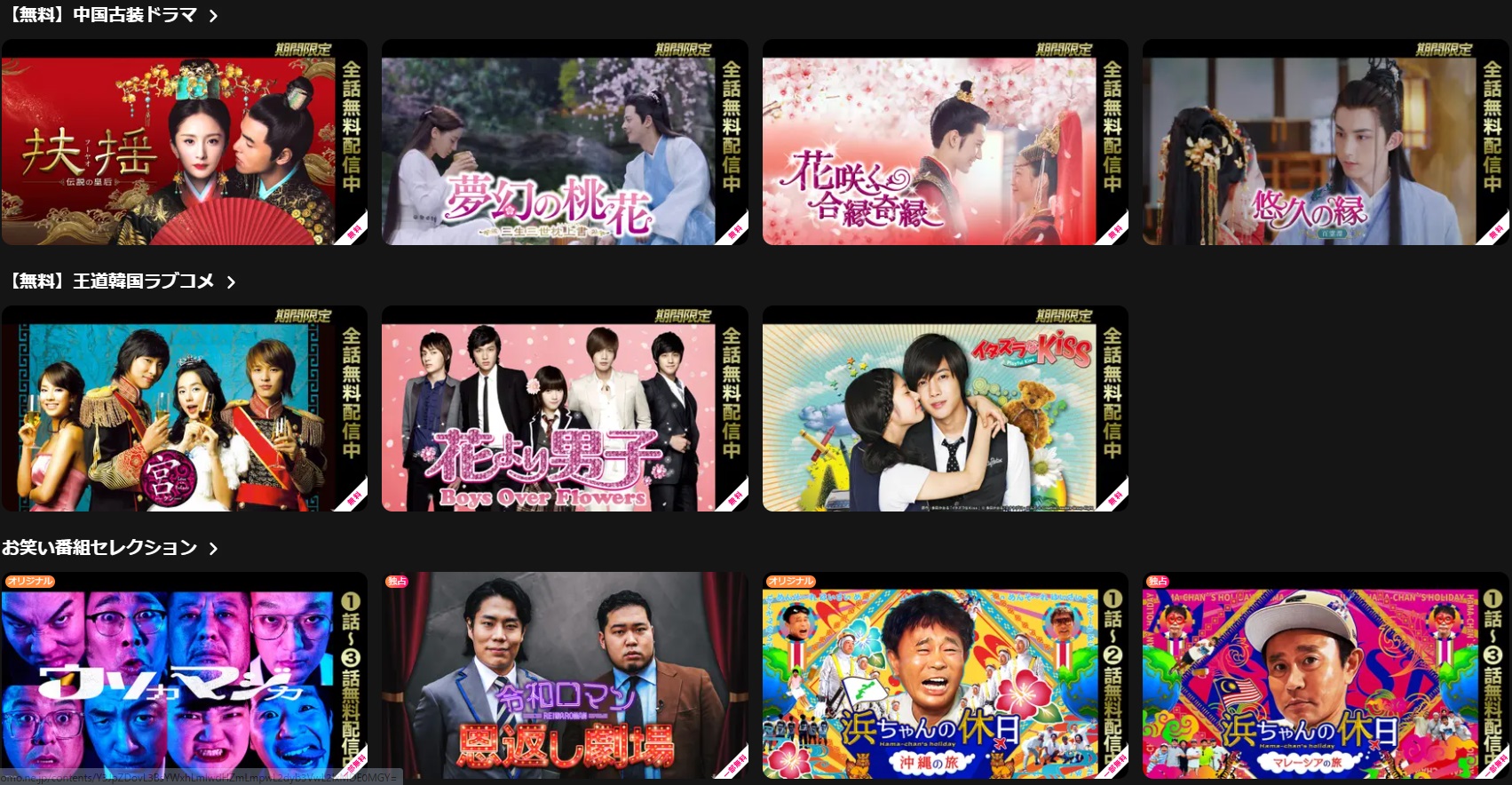Open 浜ちゃんの休日 沖縄の旅

tap(945, 676)
